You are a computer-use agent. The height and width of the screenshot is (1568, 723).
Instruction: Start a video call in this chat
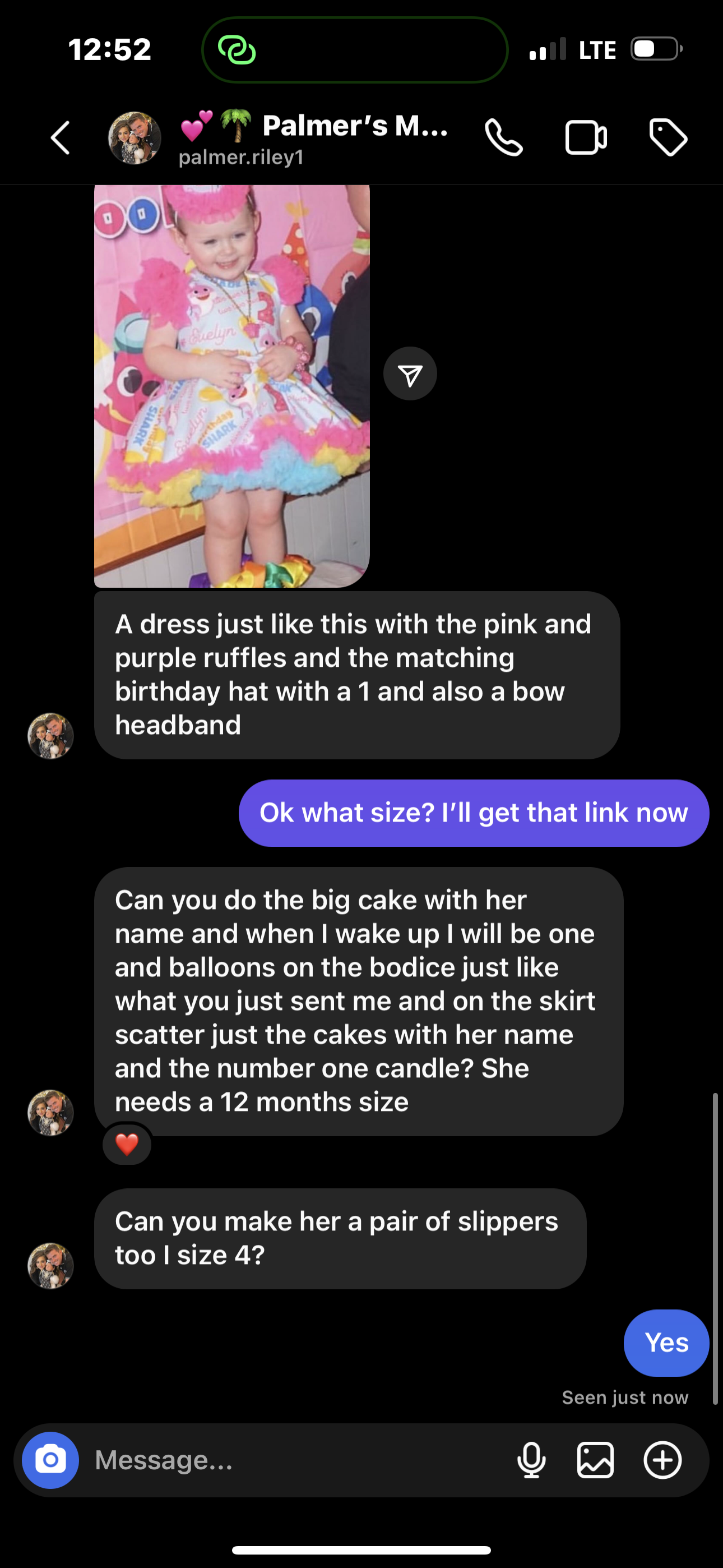pos(586,137)
